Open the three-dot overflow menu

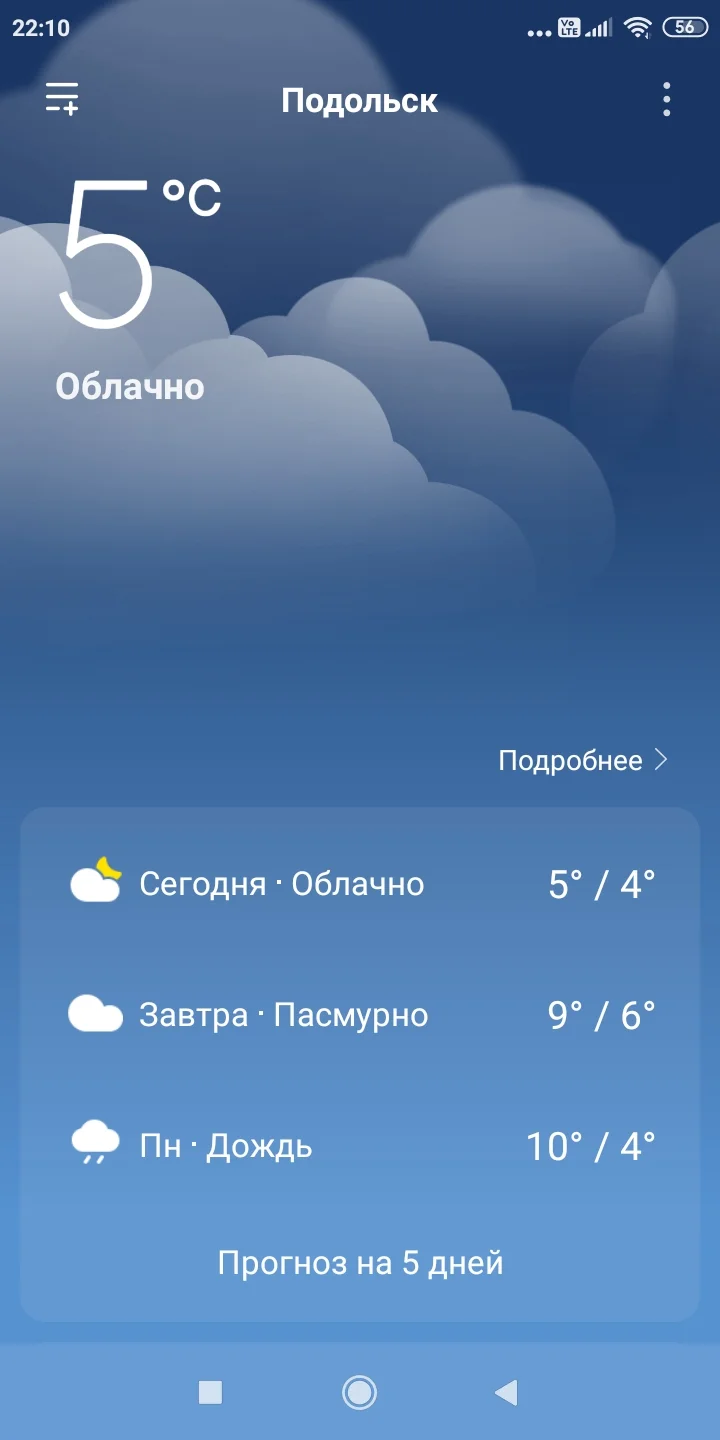(666, 100)
